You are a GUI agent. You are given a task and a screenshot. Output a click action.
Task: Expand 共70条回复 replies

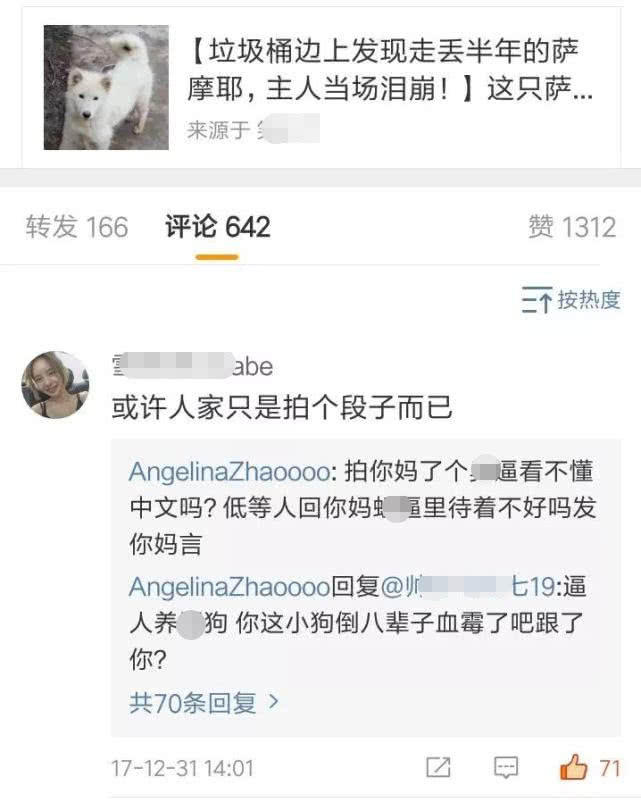coord(205,703)
